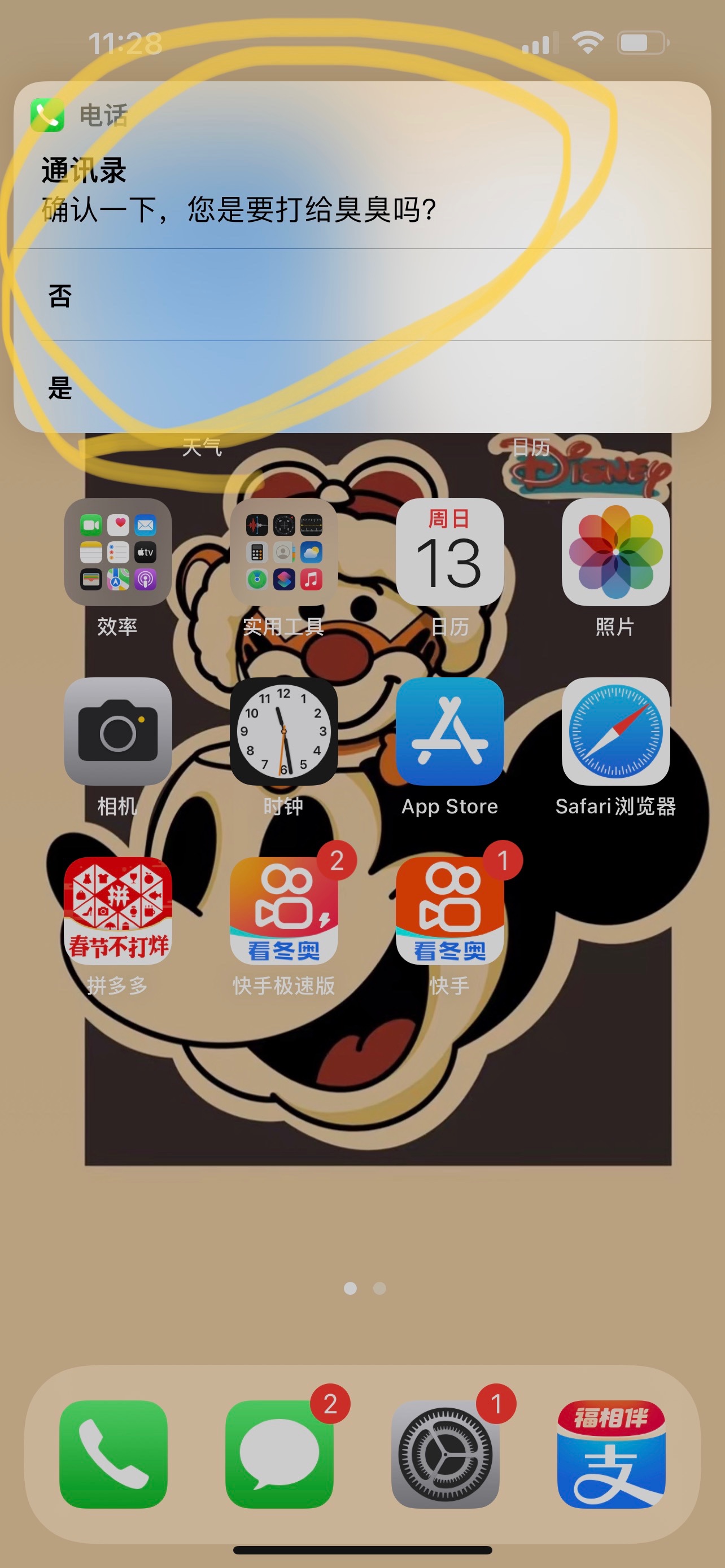Open Settings in the dock

coord(445,1454)
